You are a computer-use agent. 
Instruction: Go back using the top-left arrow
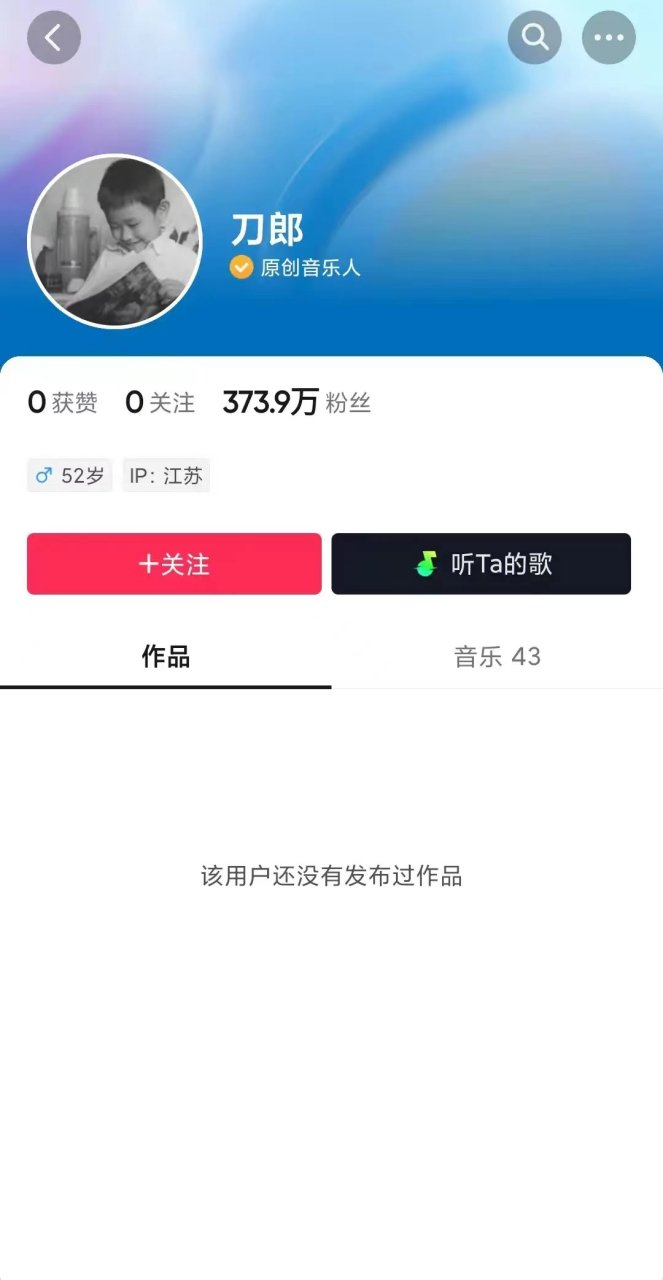click(x=53, y=38)
